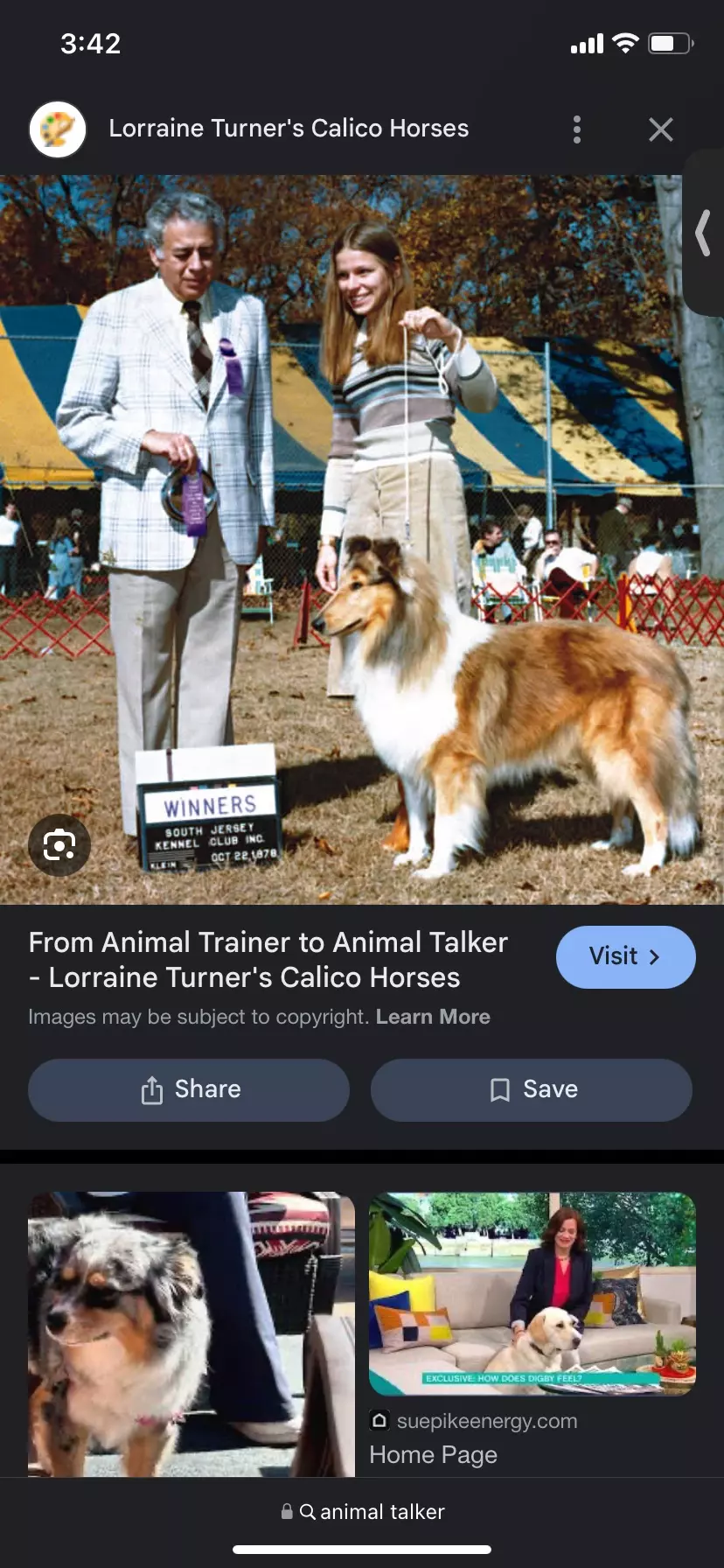Open the main collie dog show image
This screenshot has height=1568, width=724.
click(x=362, y=539)
